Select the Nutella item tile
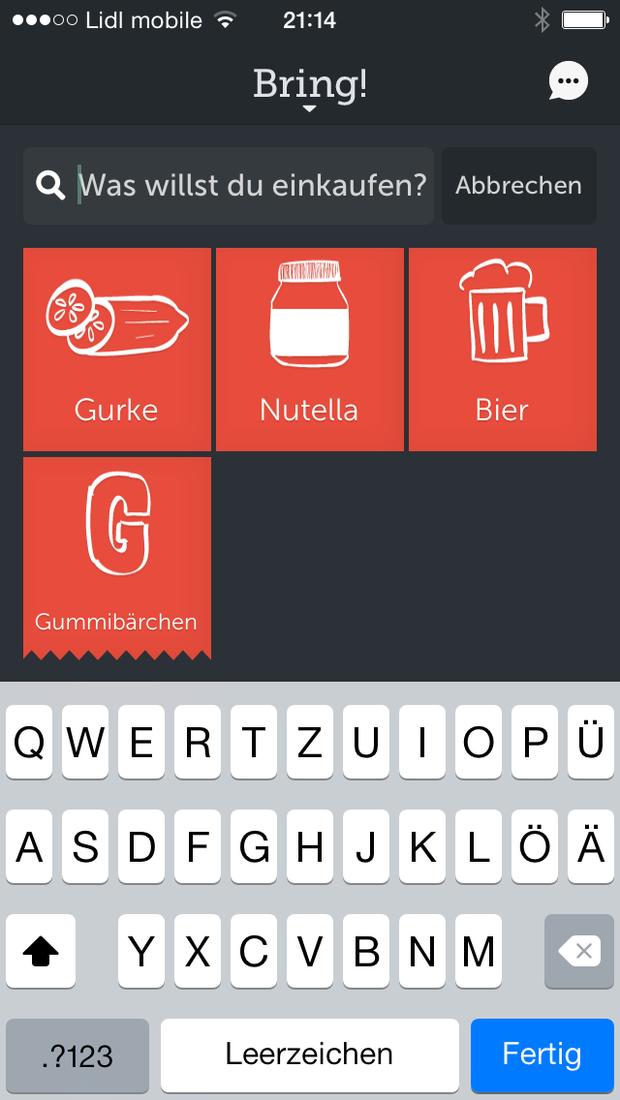Screen dimensions: 620x1100 pyautogui.click(x=309, y=349)
